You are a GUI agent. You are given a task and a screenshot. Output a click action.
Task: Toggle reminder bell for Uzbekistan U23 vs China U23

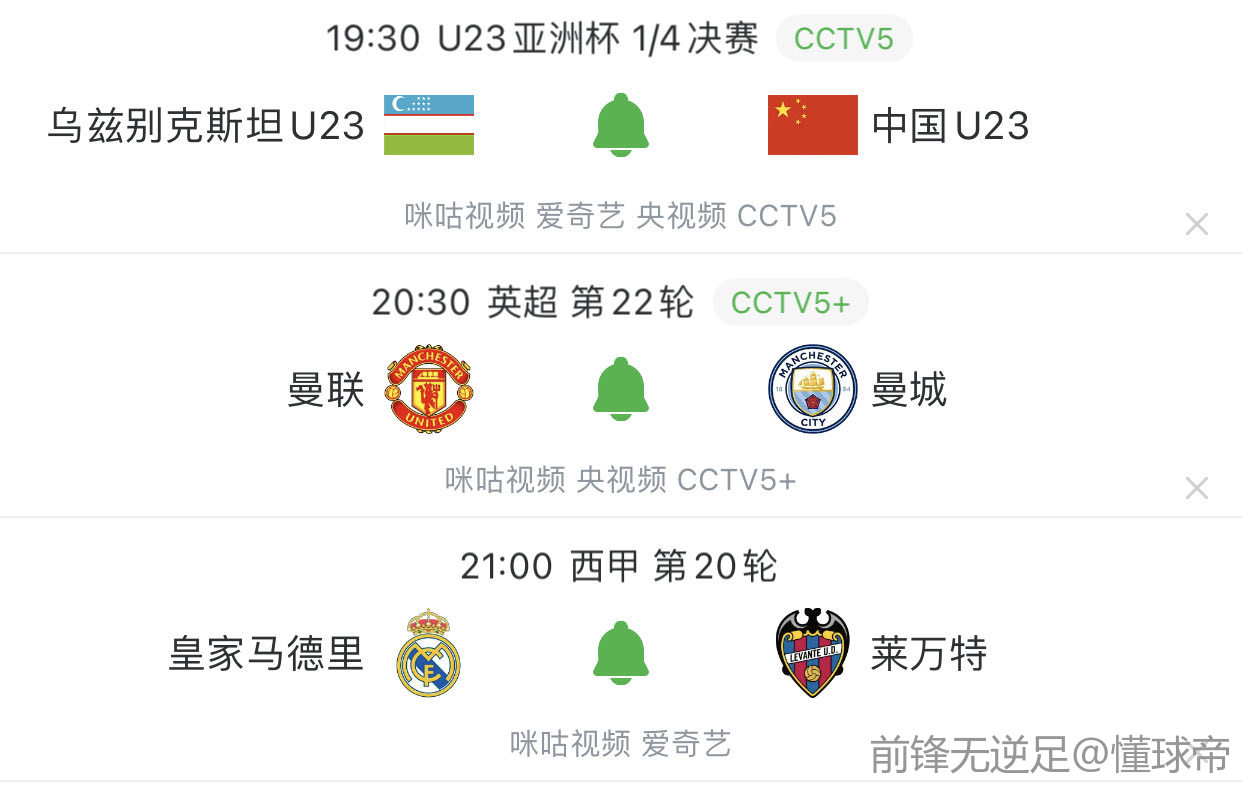pyautogui.click(x=620, y=125)
